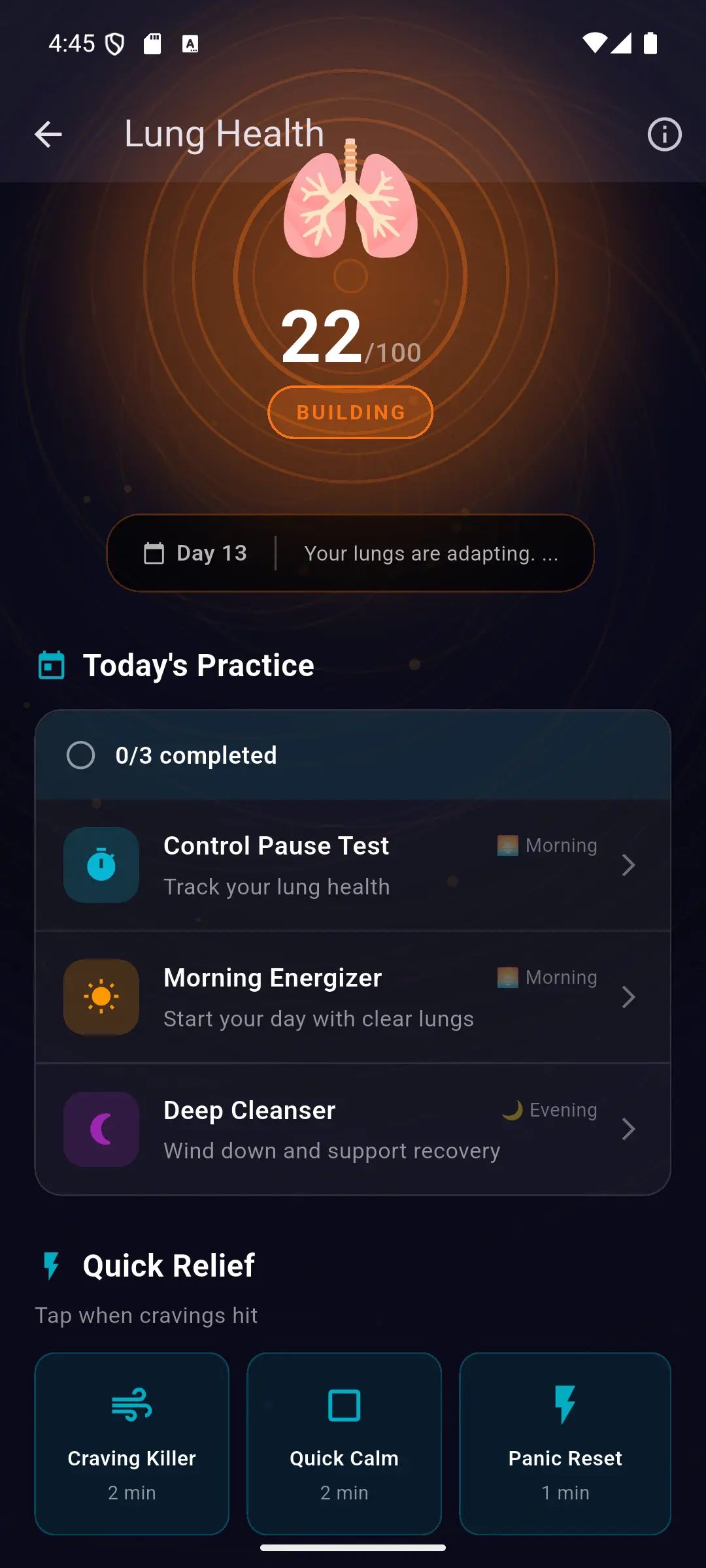Tap the Quick Calm square icon

coord(345,1406)
